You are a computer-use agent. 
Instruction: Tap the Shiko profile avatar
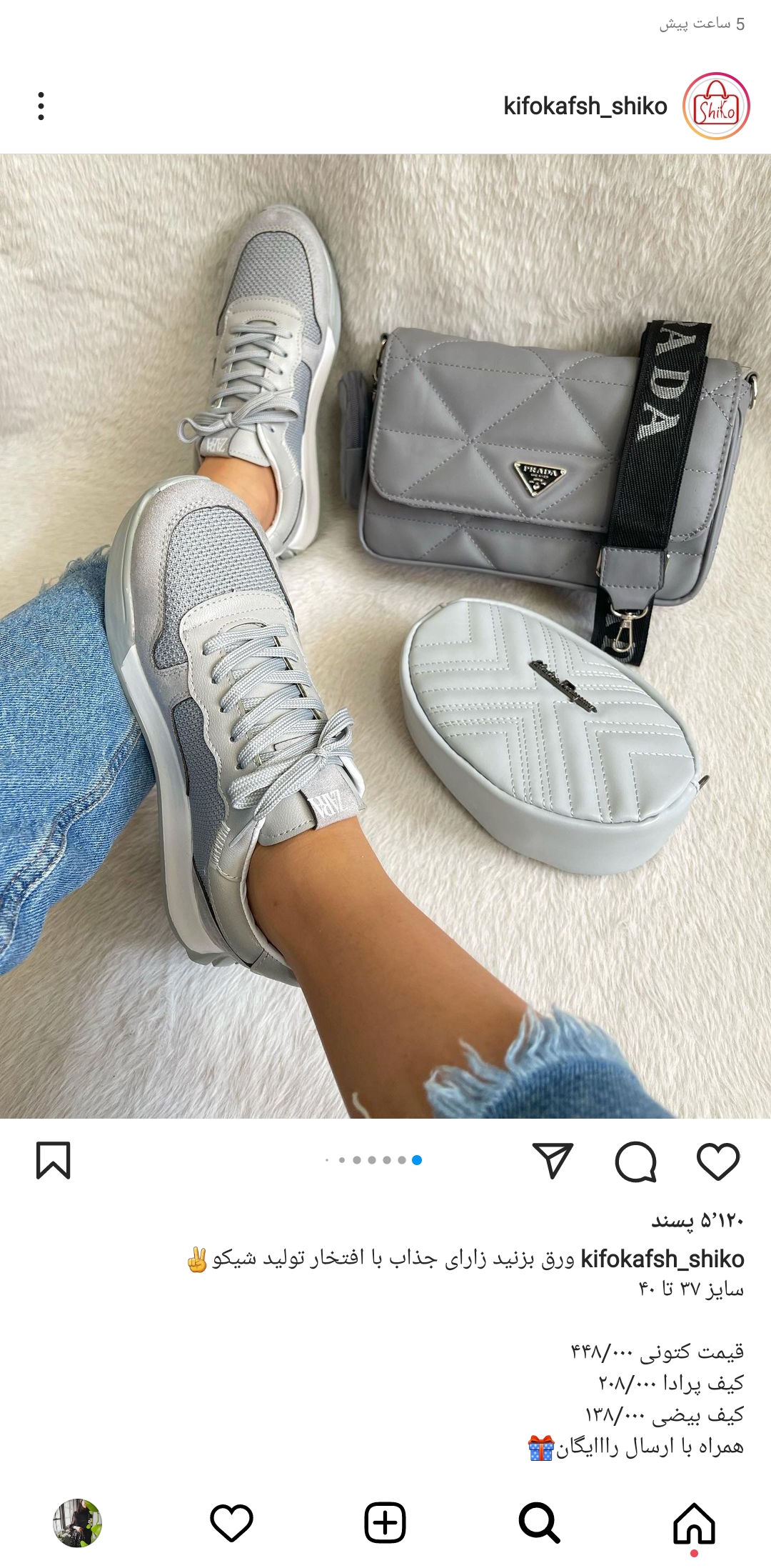[715, 106]
